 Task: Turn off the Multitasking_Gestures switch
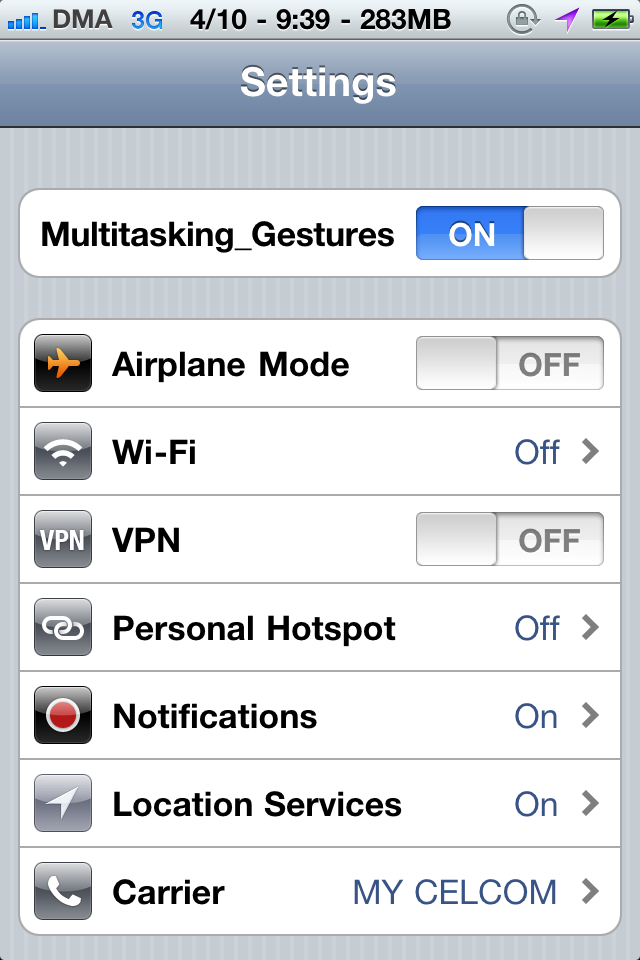tap(509, 234)
